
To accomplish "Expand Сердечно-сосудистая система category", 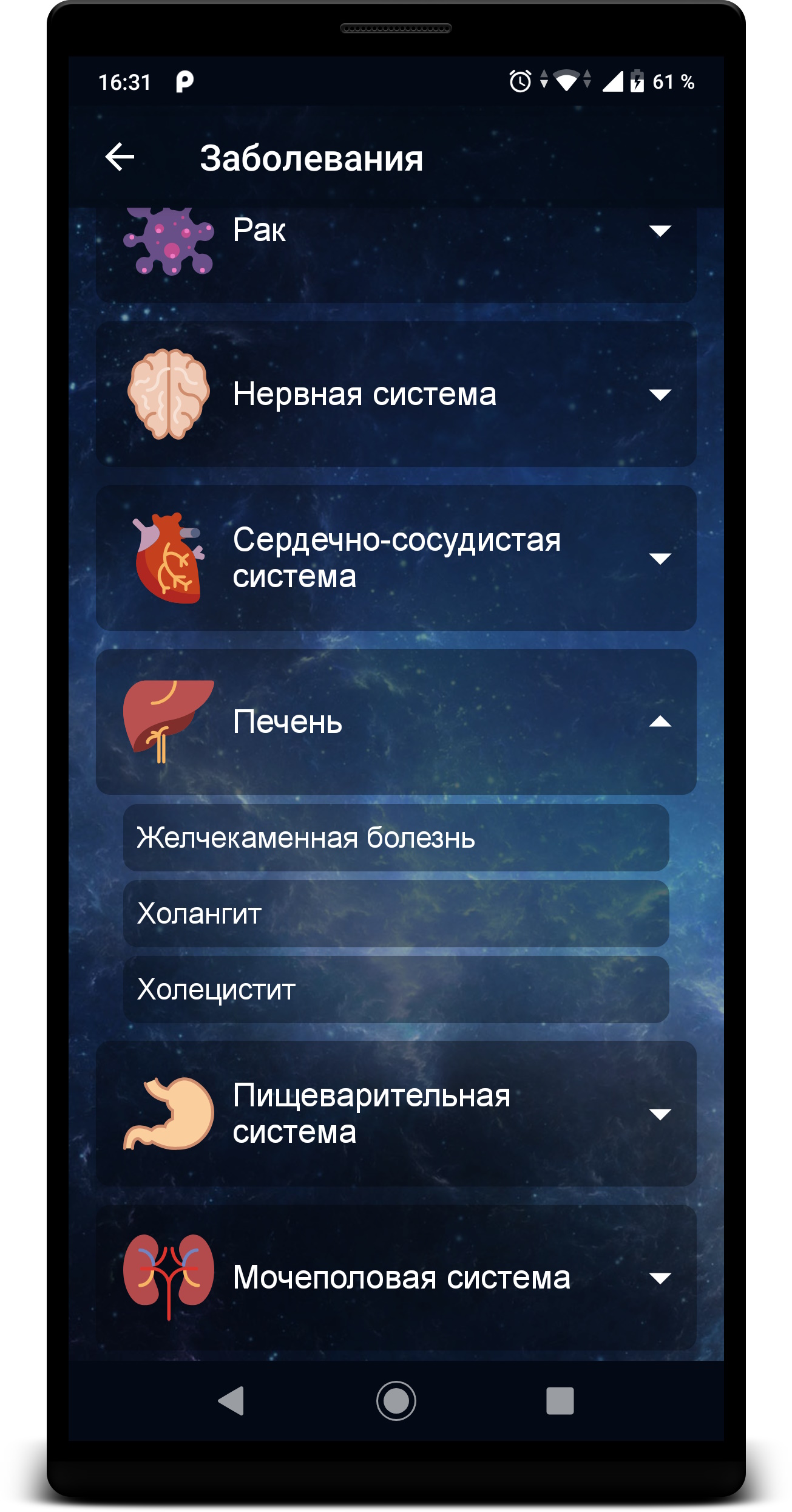I will 659,558.
